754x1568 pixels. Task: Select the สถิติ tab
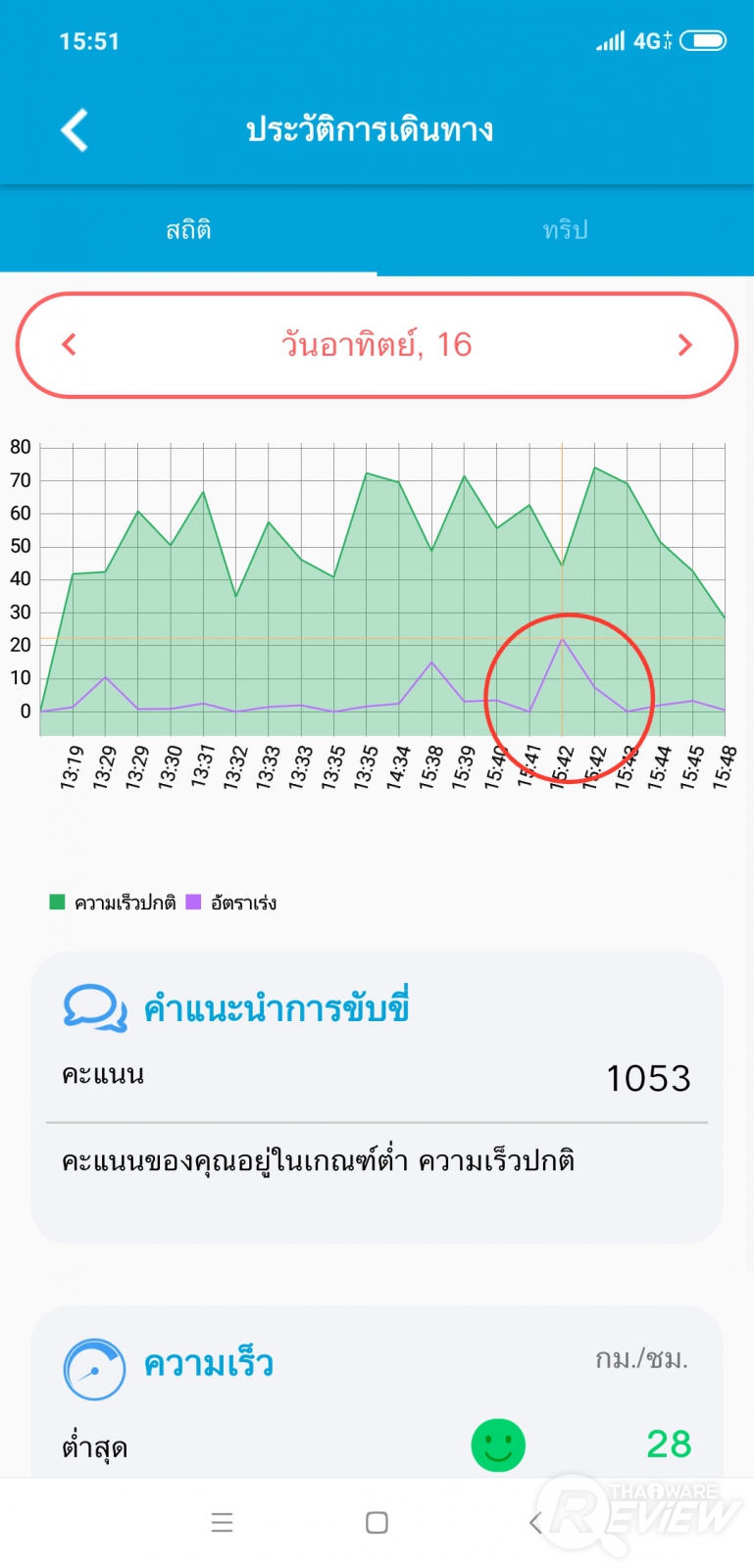188,230
